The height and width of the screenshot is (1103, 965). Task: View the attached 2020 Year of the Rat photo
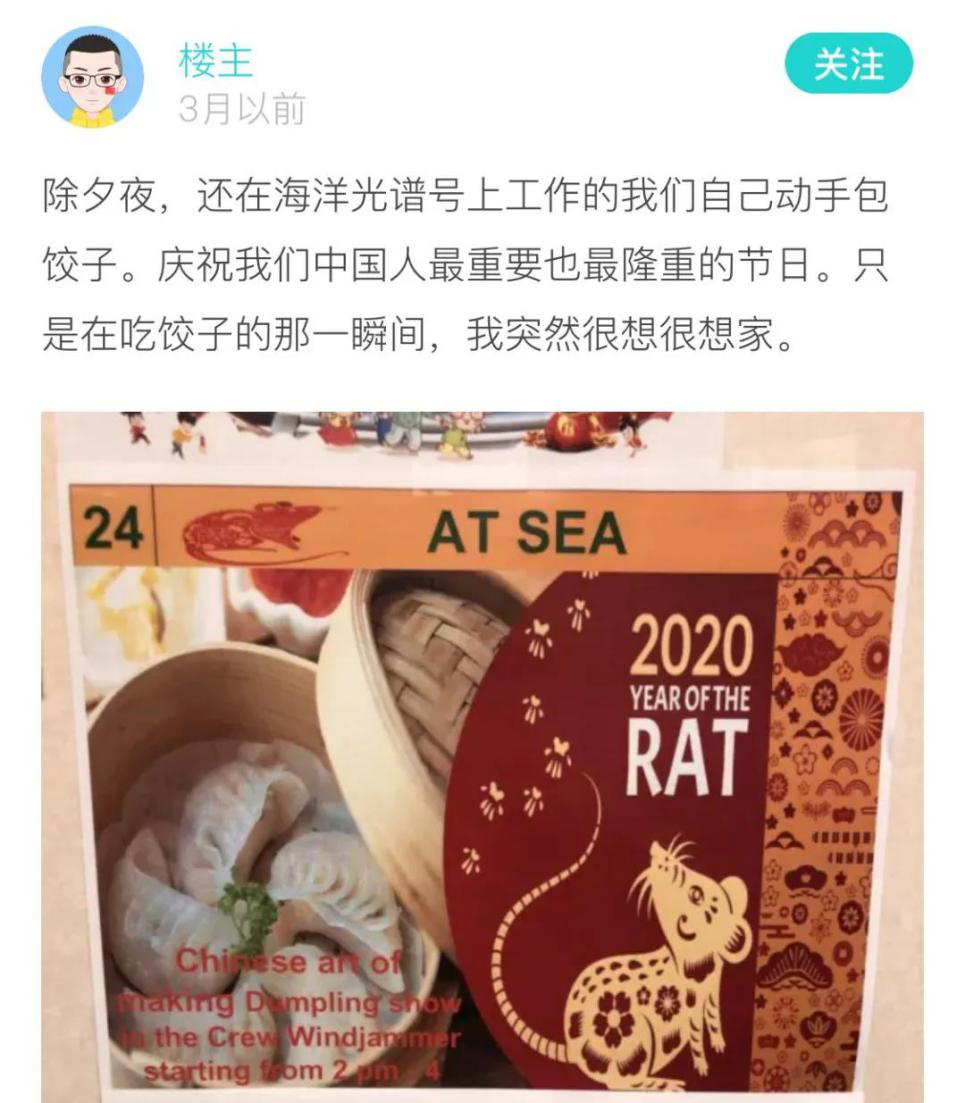click(482, 755)
